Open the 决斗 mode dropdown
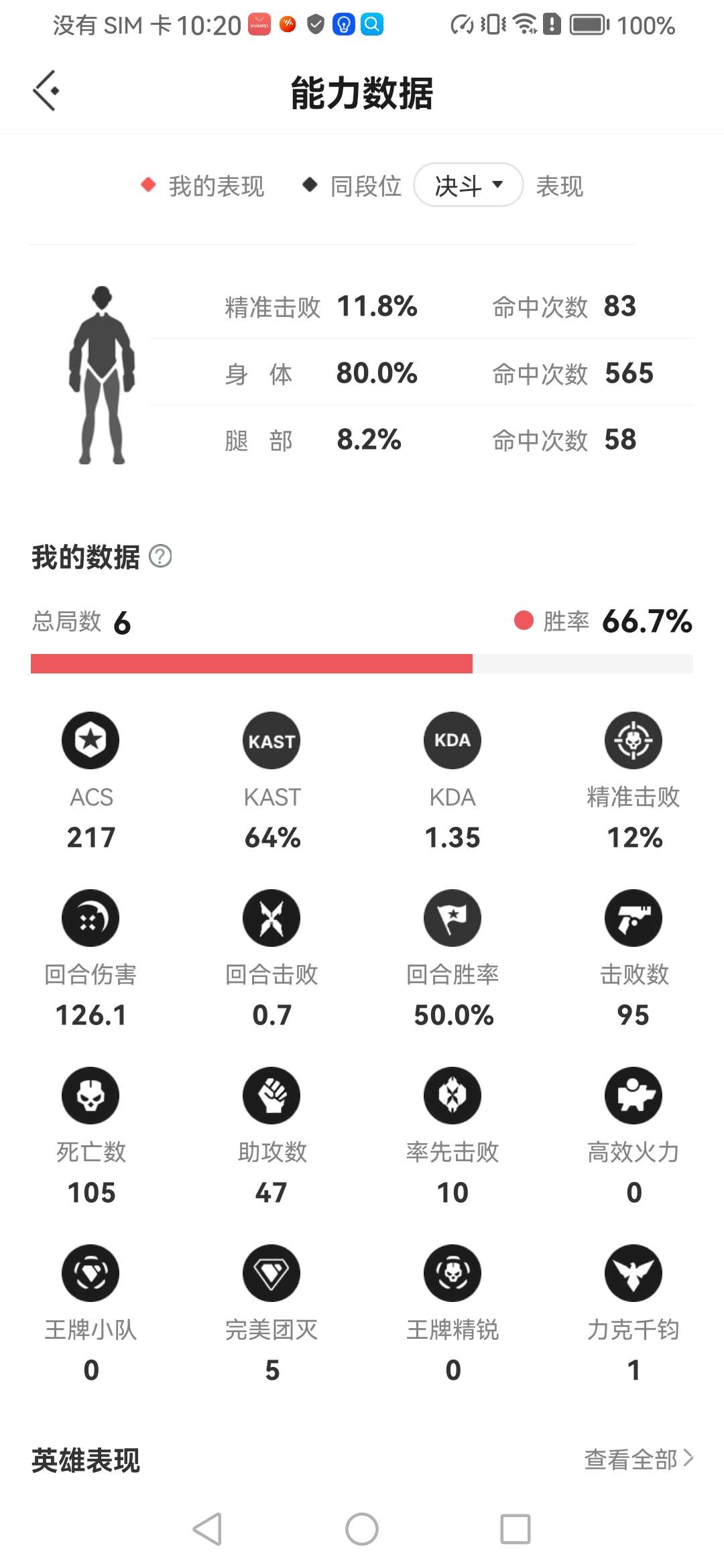Screen dimensions: 724x1568 (x=468, y=185)
